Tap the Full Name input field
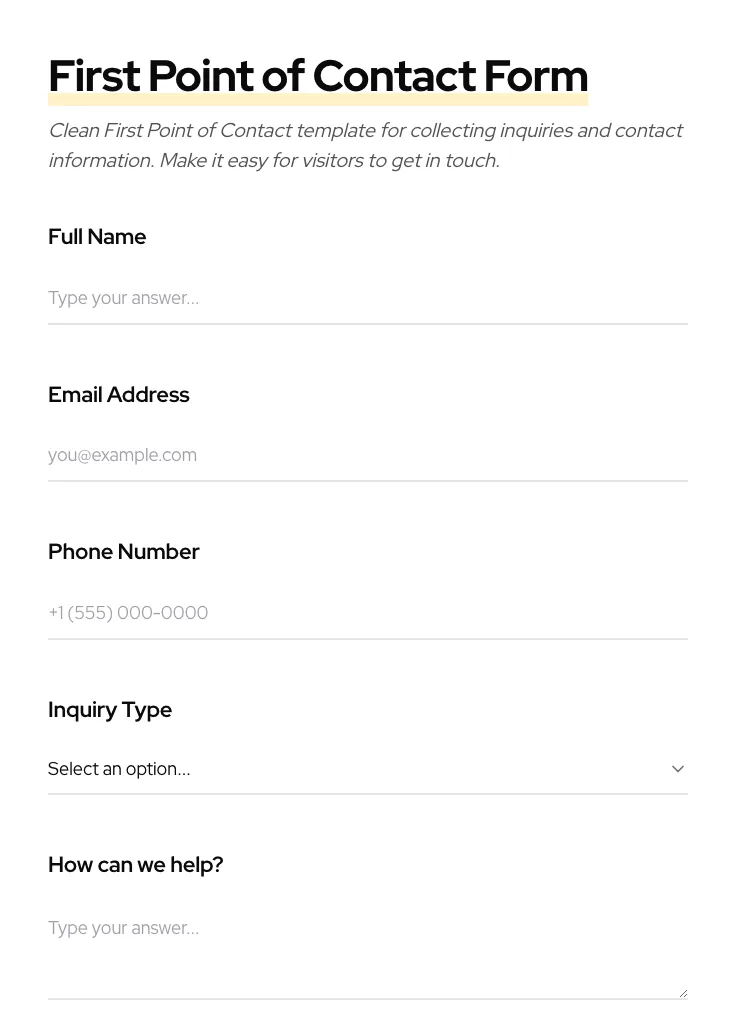The width and height of the screenshot is (736, 1024). click(367, 298)
